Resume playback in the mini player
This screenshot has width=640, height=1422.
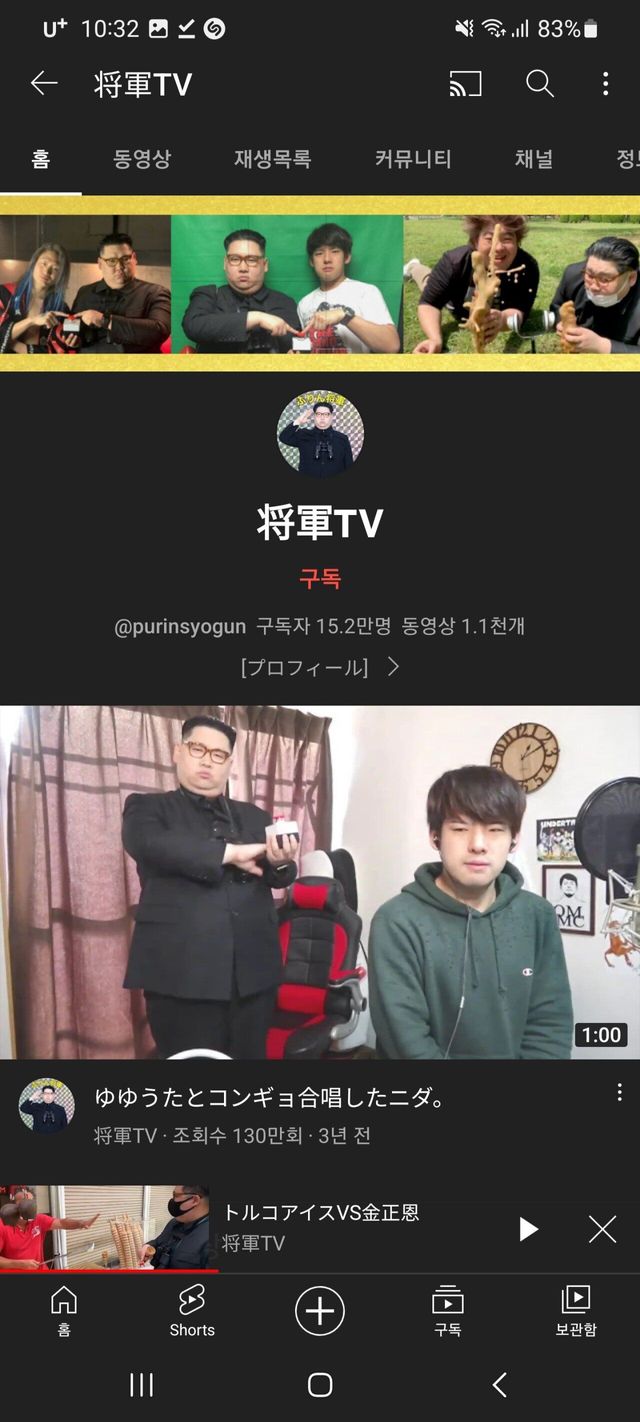coord(528,1229)
